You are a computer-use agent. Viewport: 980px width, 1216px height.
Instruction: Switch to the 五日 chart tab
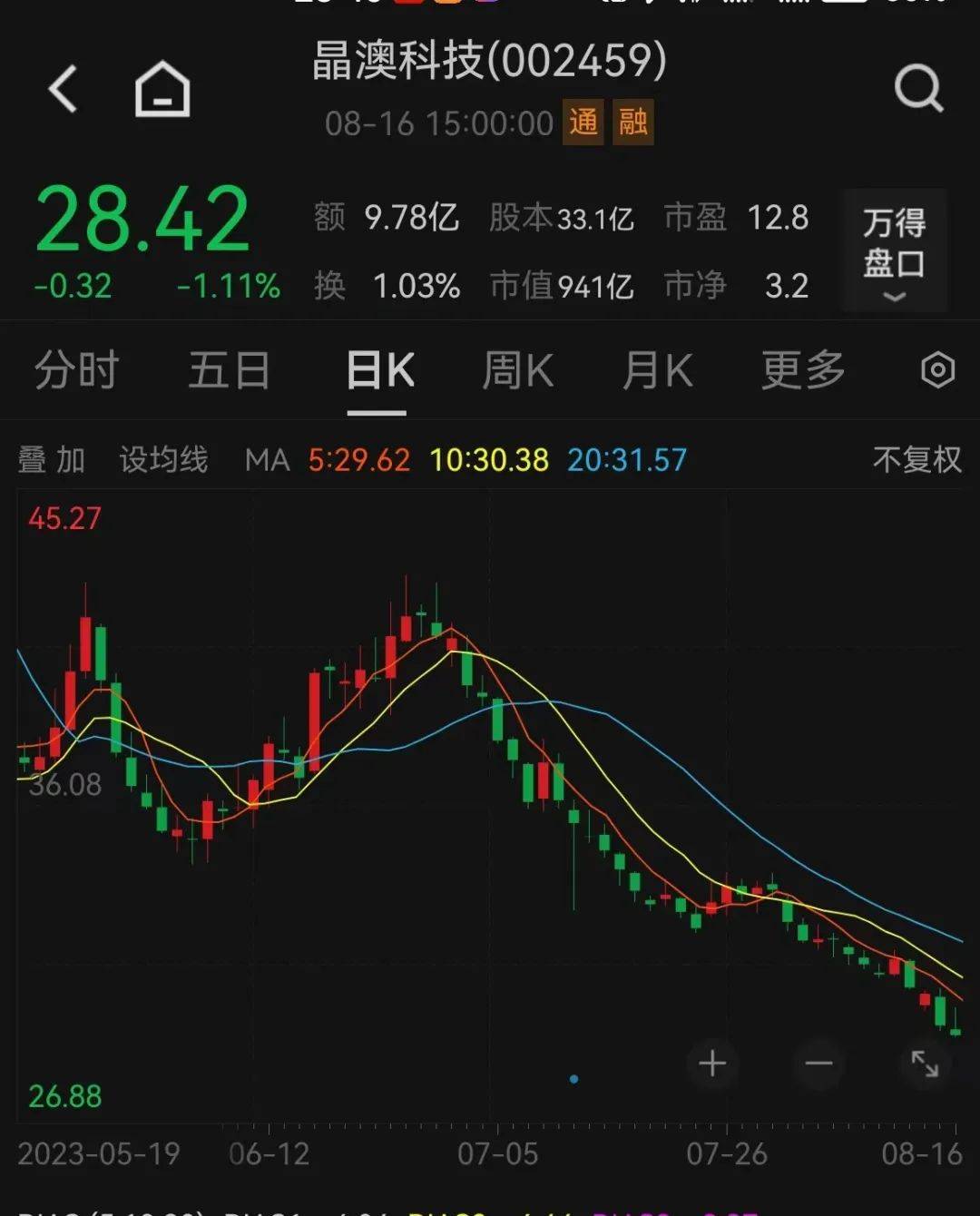tap(229, 370)
